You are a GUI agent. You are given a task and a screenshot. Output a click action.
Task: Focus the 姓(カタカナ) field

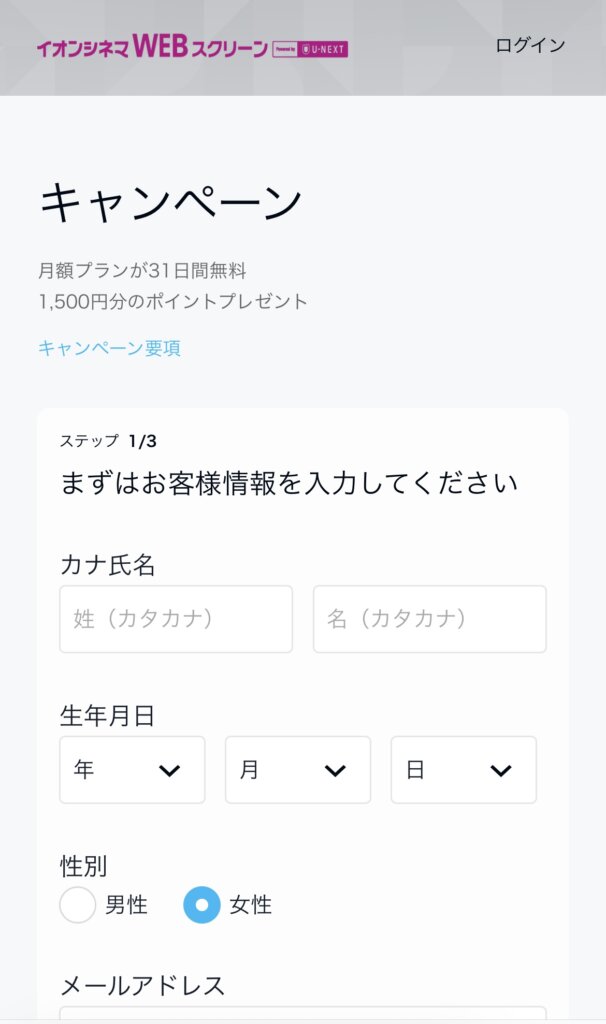point(176,619)
